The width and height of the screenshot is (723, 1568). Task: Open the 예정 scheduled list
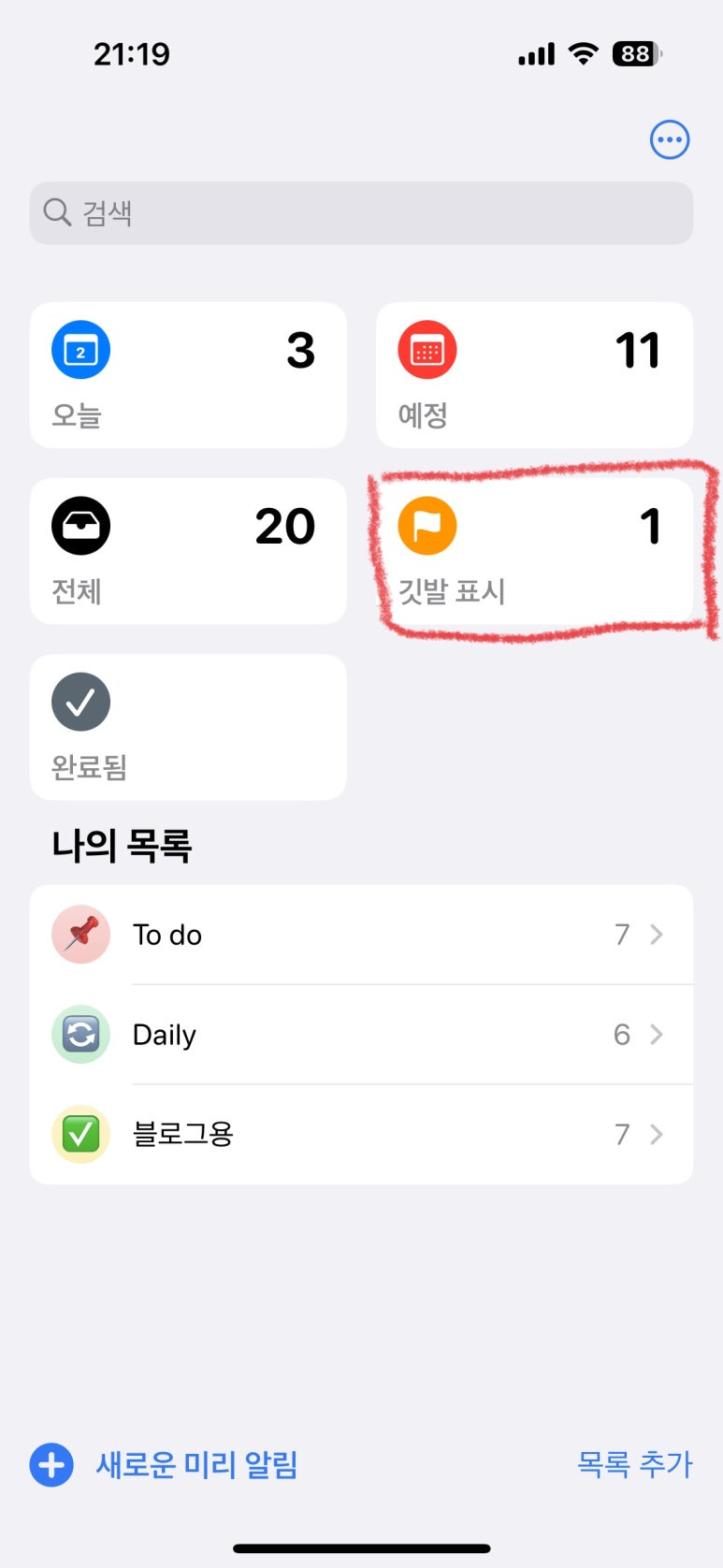(x=534, y=375)
